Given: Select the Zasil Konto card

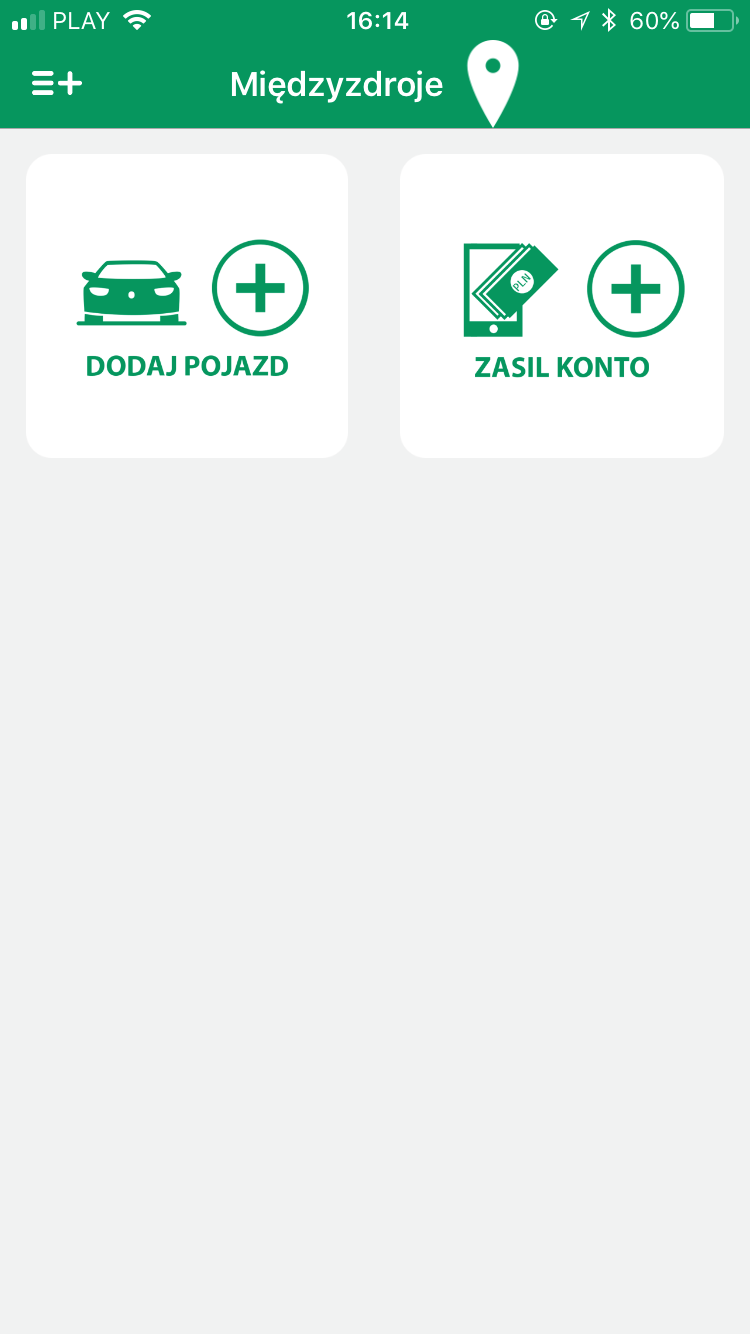Looking at the screenshot, I should (562, 306).
